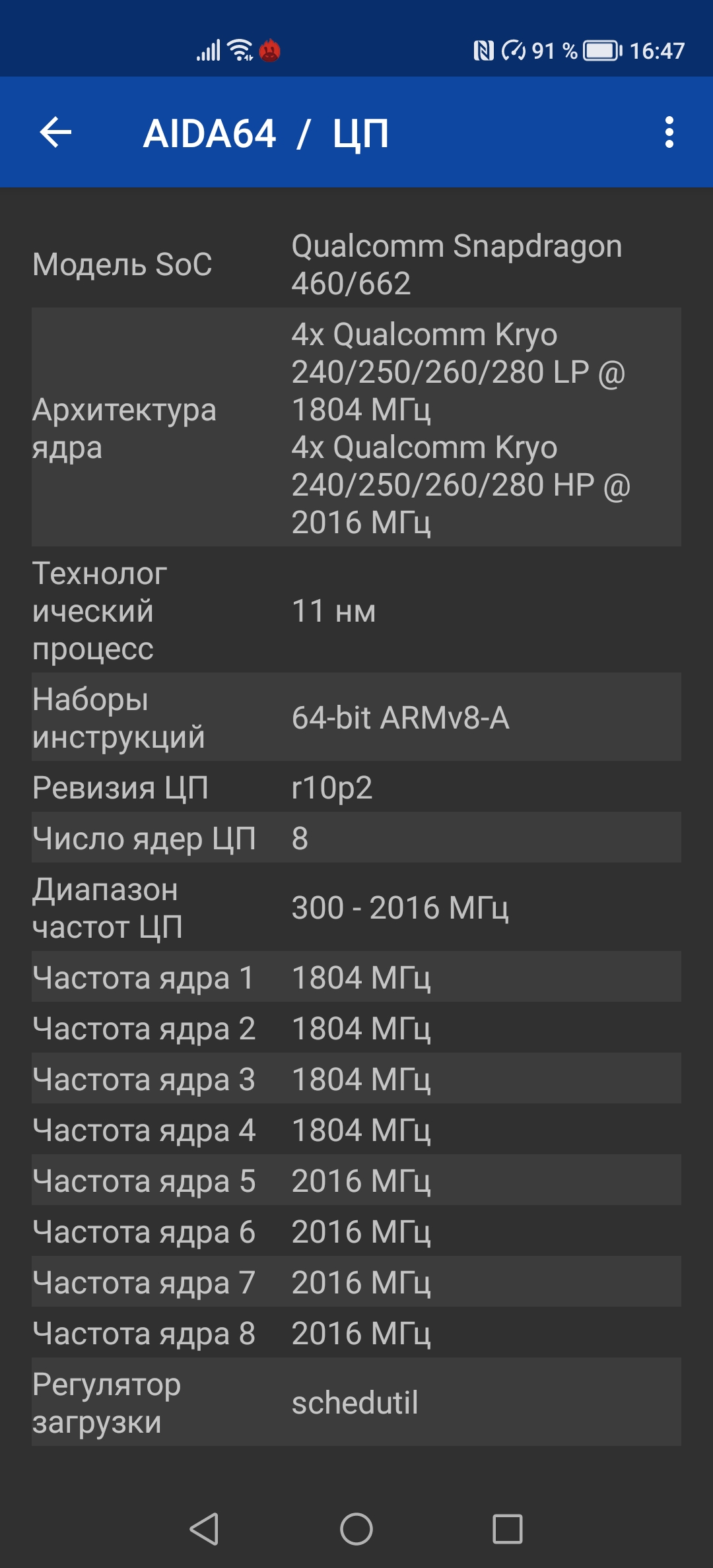Go to the home screen
Screen dimensions: 713x1568
356,1528
